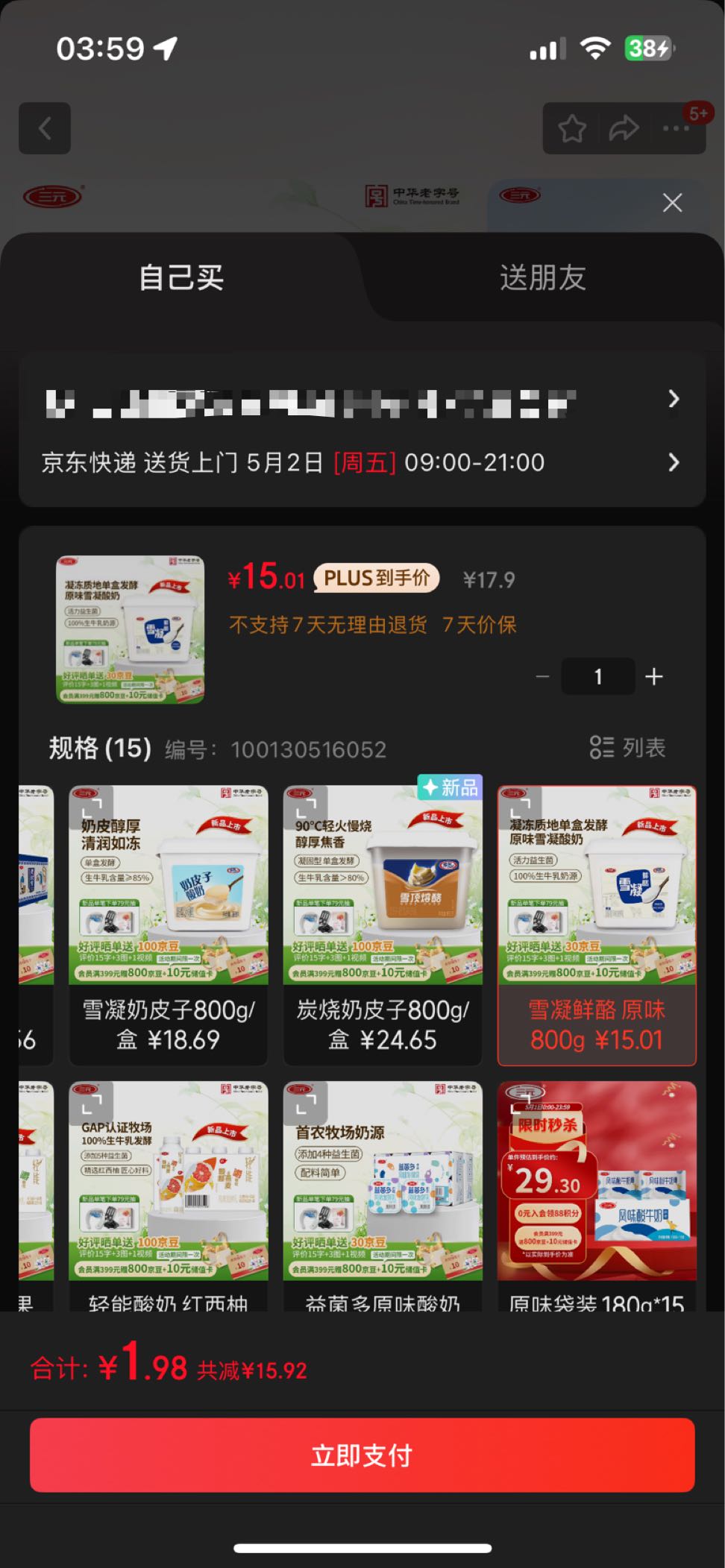This screenshot has height=1568, width=725.
Task: Share this product via the arrow icon
Action: [624, 128]
